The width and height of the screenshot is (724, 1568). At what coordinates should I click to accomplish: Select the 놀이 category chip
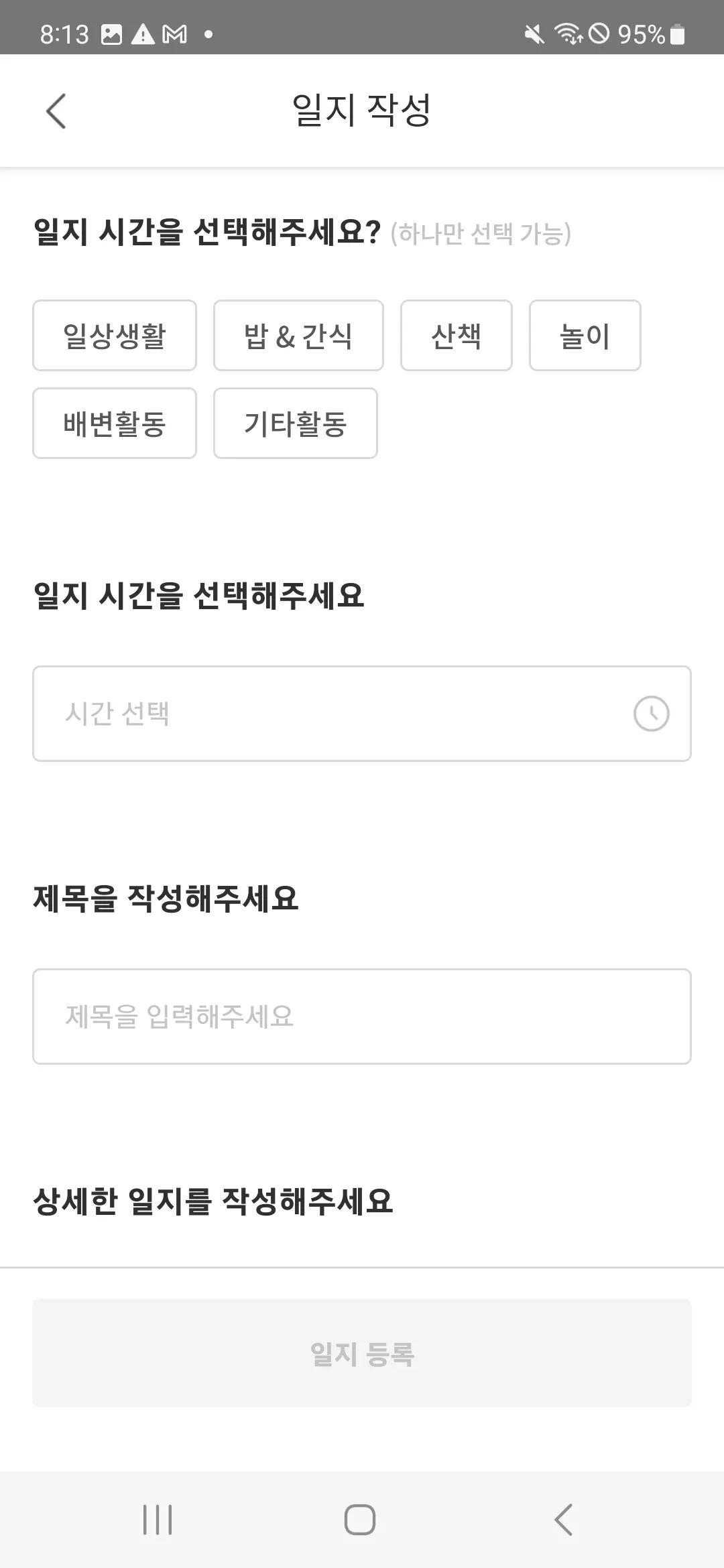(585, 336)
